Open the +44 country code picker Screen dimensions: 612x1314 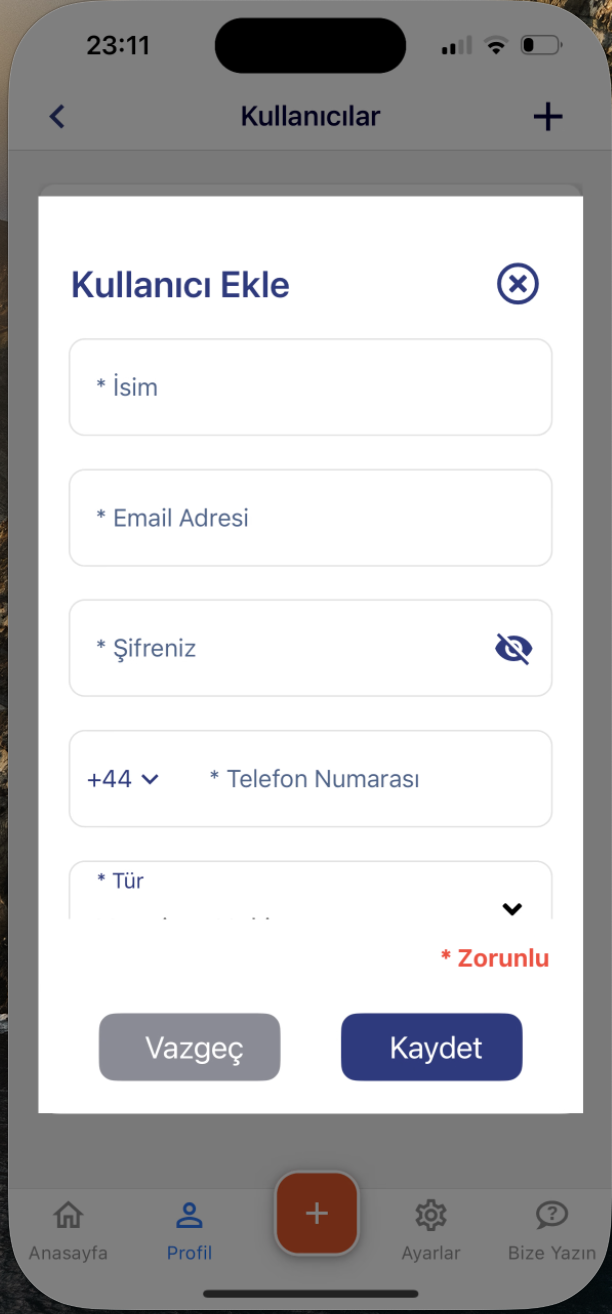pyautogui.click(x=123, y=779)
